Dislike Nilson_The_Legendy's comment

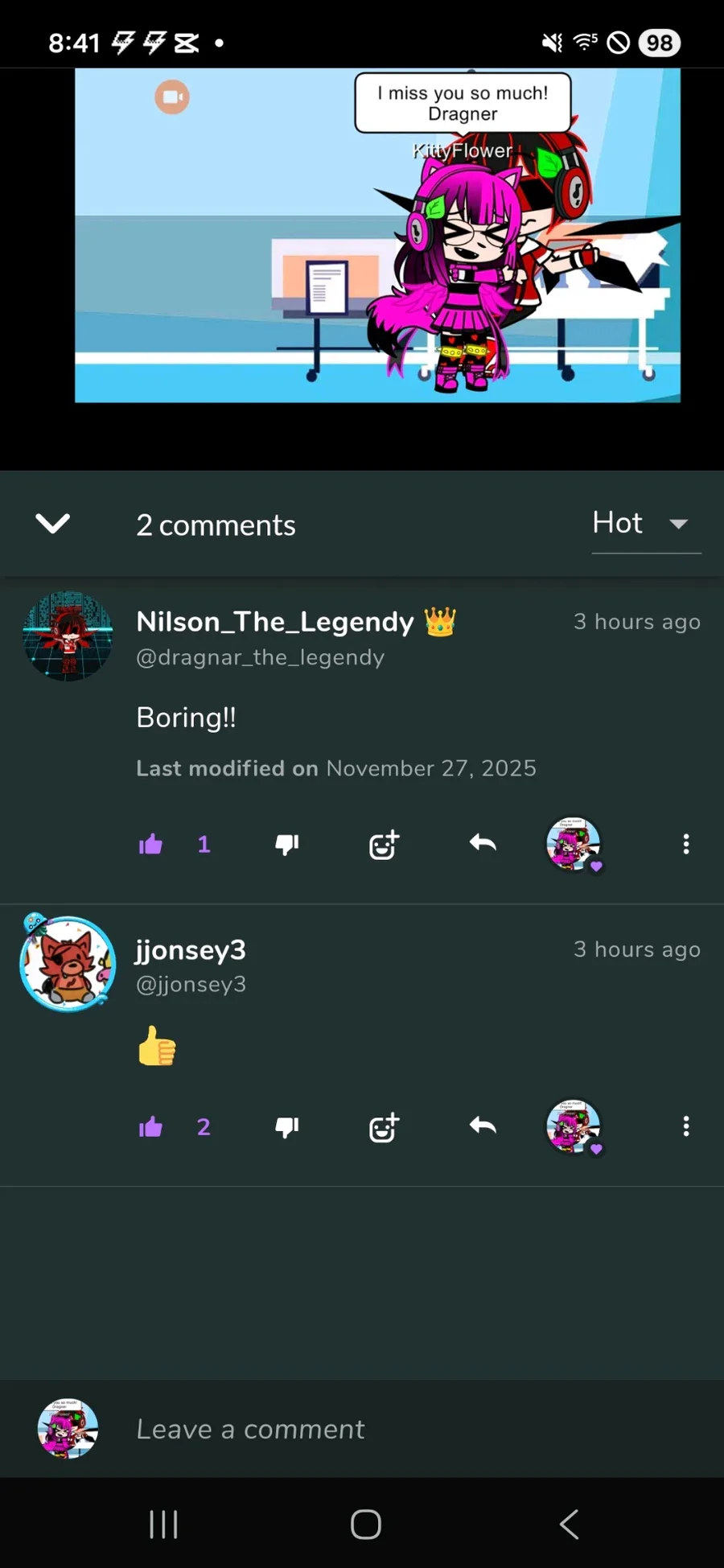pos(287,844)
